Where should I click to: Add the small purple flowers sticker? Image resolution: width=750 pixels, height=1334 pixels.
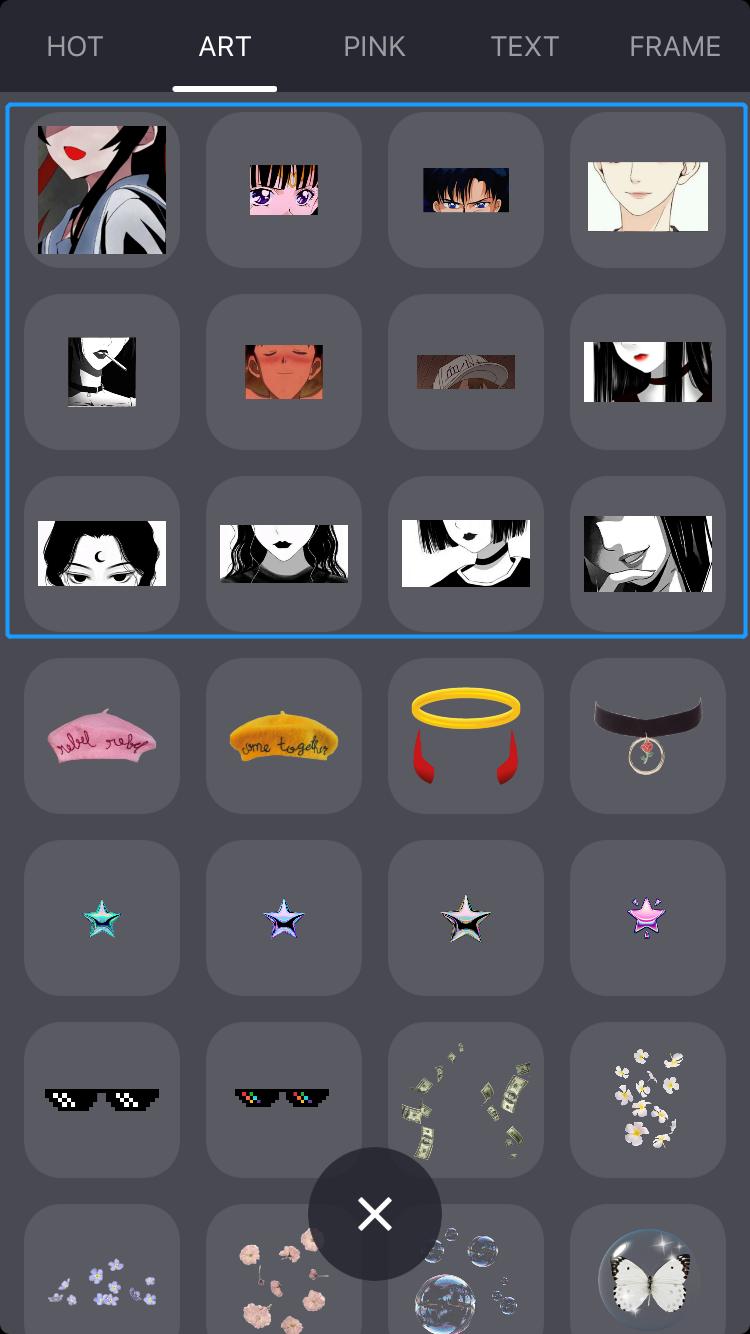(x=102, y=1282)
